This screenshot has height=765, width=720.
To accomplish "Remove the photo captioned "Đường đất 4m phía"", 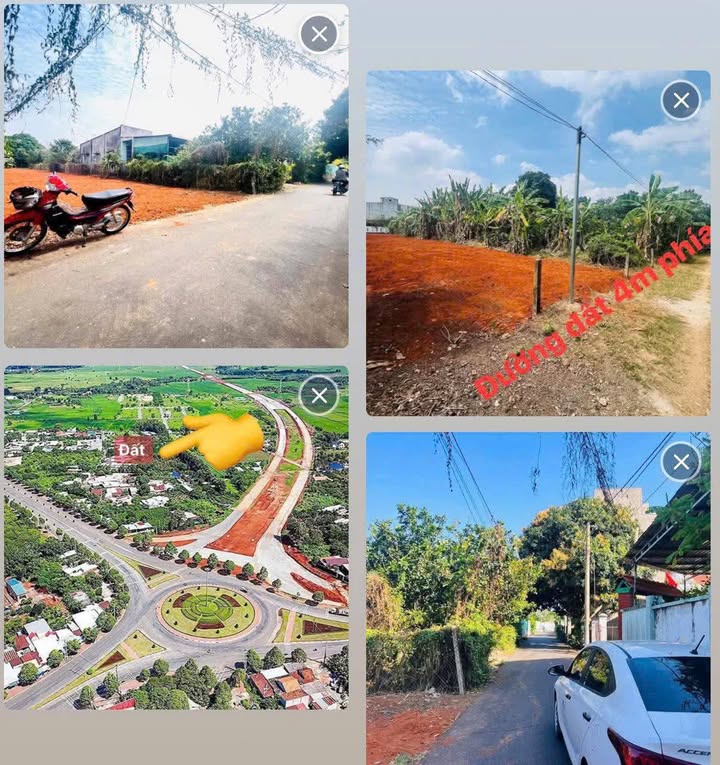I will click(x=681, y=100).
